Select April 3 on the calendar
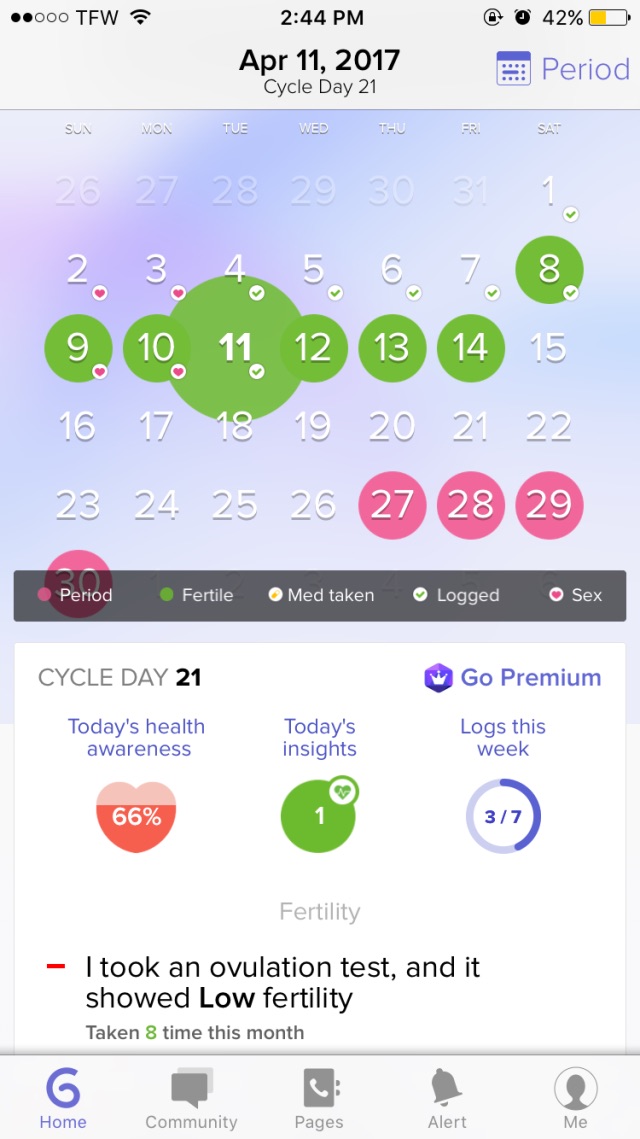 click(x=156, y=269)
